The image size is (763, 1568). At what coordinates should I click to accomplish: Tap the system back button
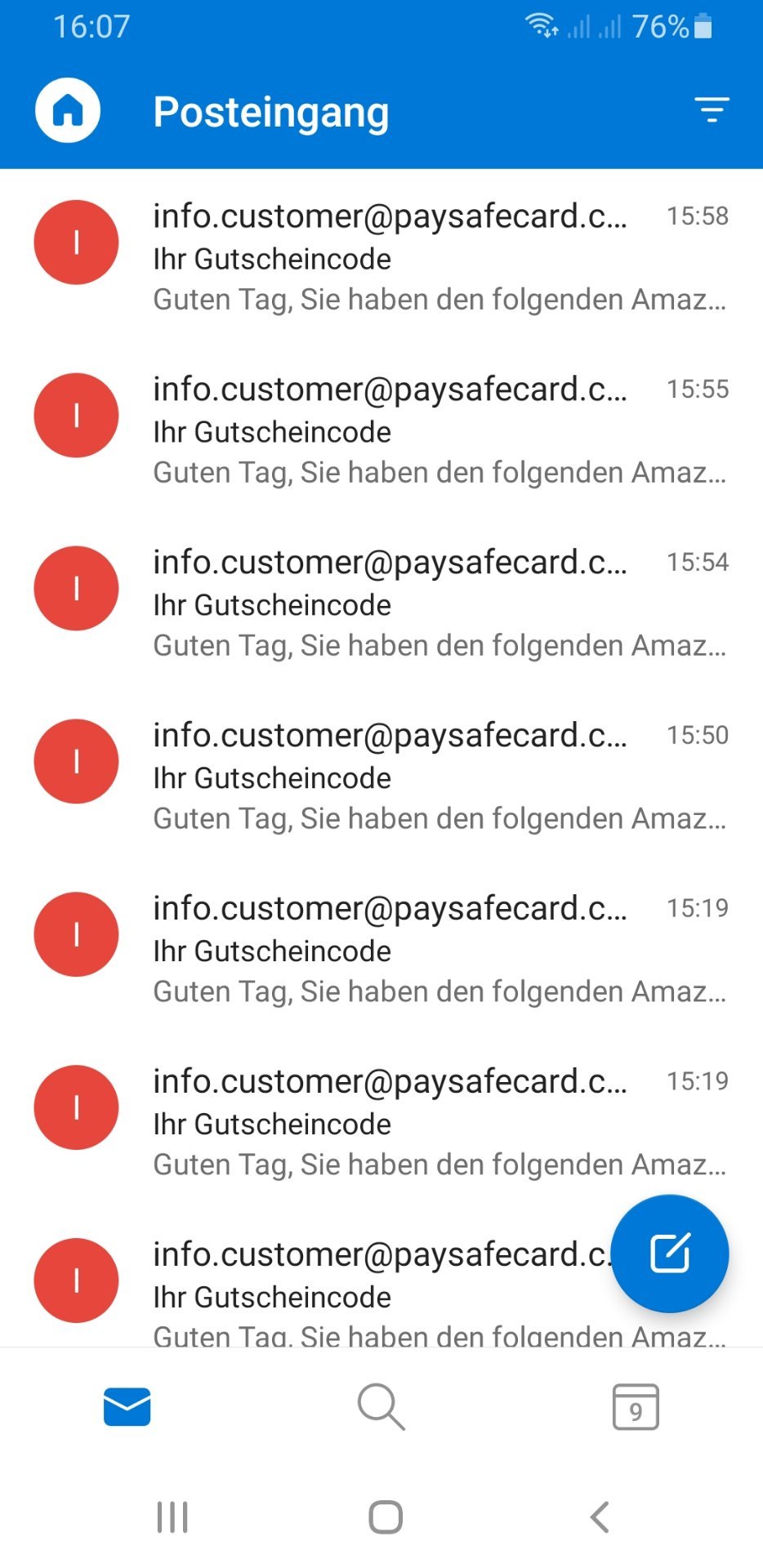coord(600,1517)
